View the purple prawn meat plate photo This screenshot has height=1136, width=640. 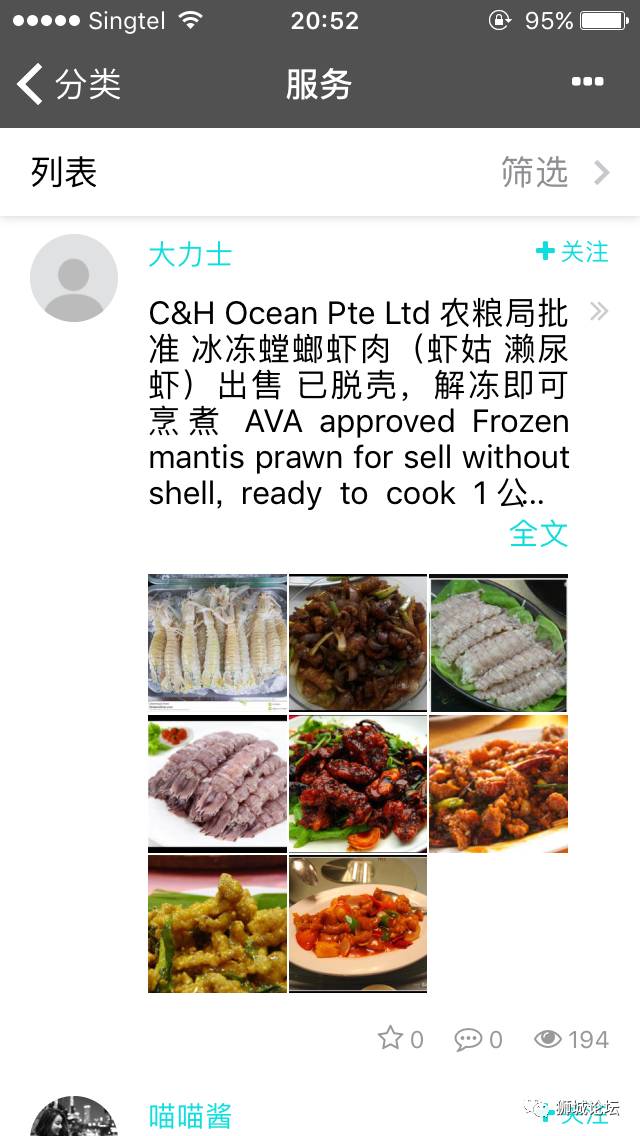(217, 783)
